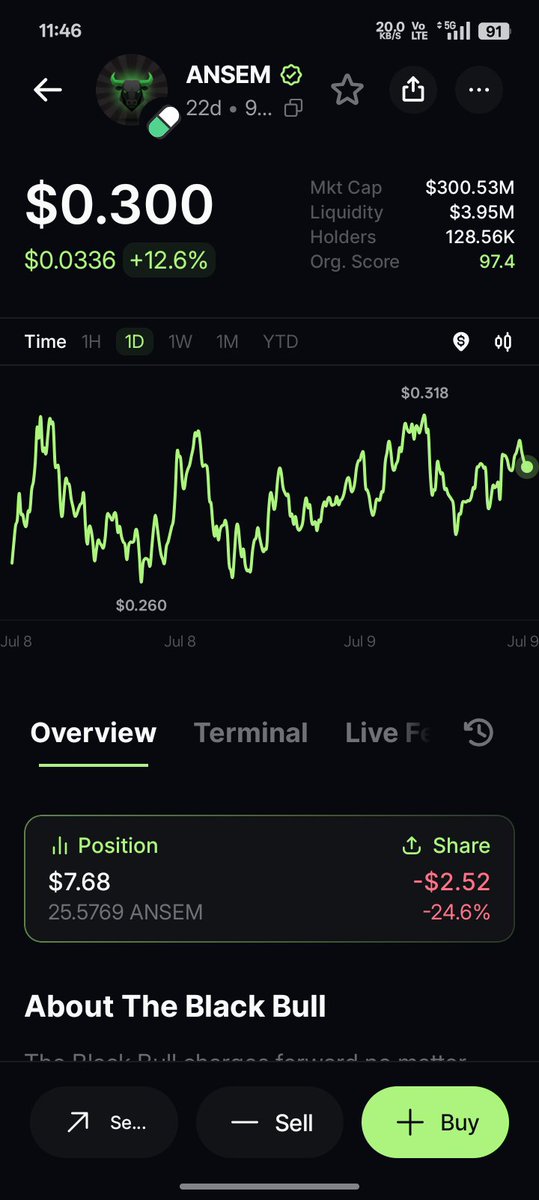Select the 1D time range

coord(134,342)
